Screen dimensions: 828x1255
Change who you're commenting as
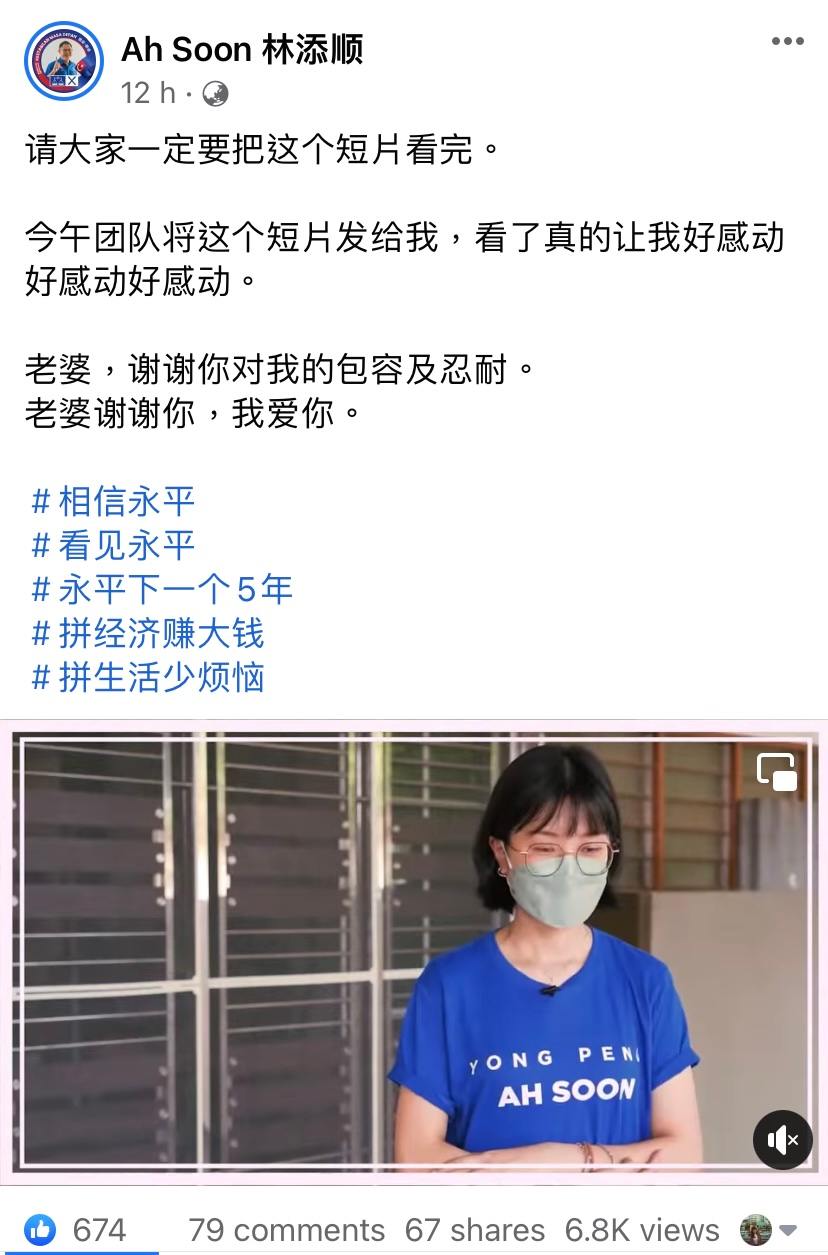coord(768,1229)
